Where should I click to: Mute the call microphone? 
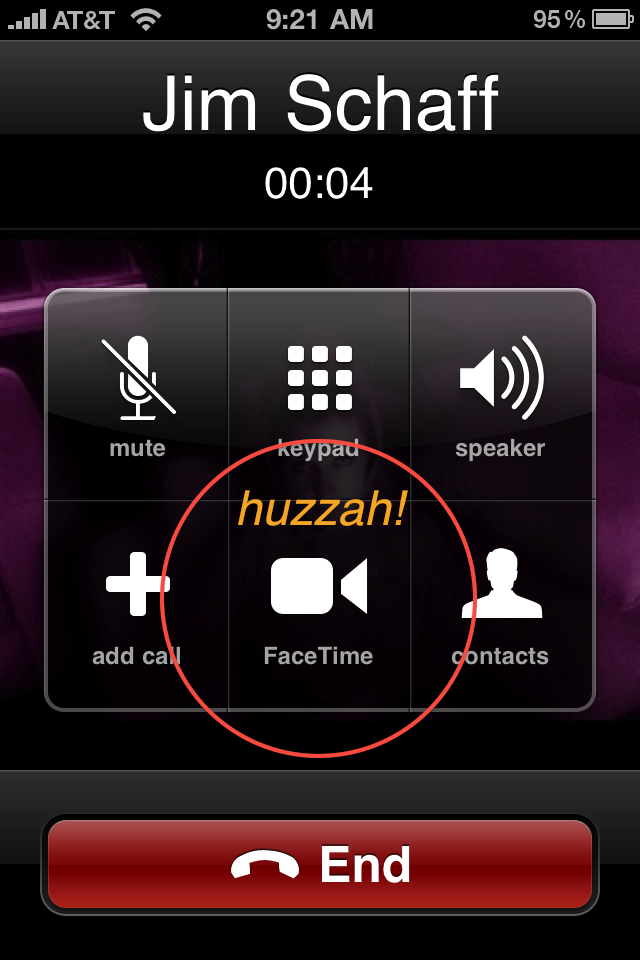[137, 394]
